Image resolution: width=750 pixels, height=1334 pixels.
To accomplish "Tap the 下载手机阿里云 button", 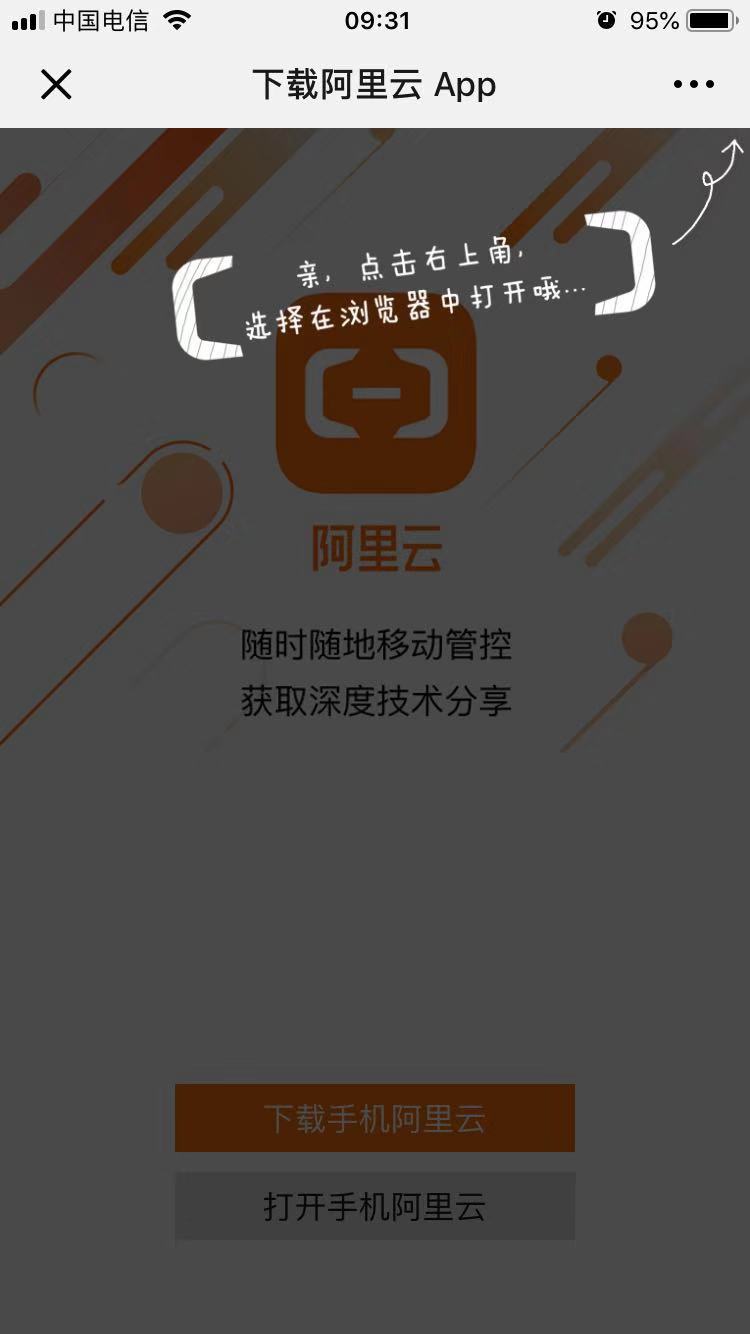I will [374, 1118].
